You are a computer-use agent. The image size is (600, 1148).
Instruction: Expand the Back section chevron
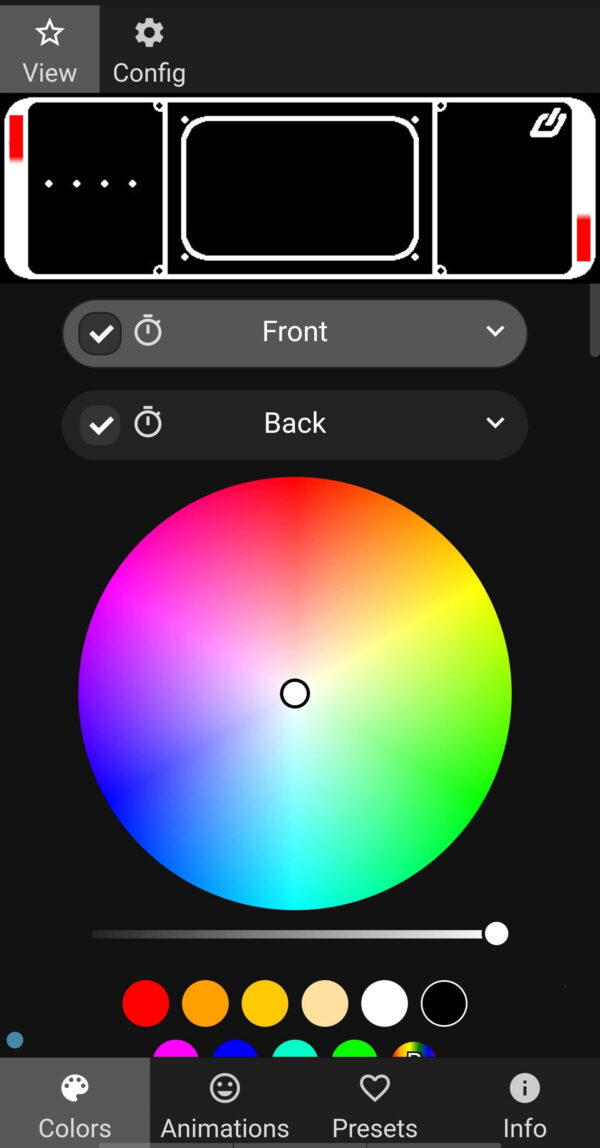point(495,422)
